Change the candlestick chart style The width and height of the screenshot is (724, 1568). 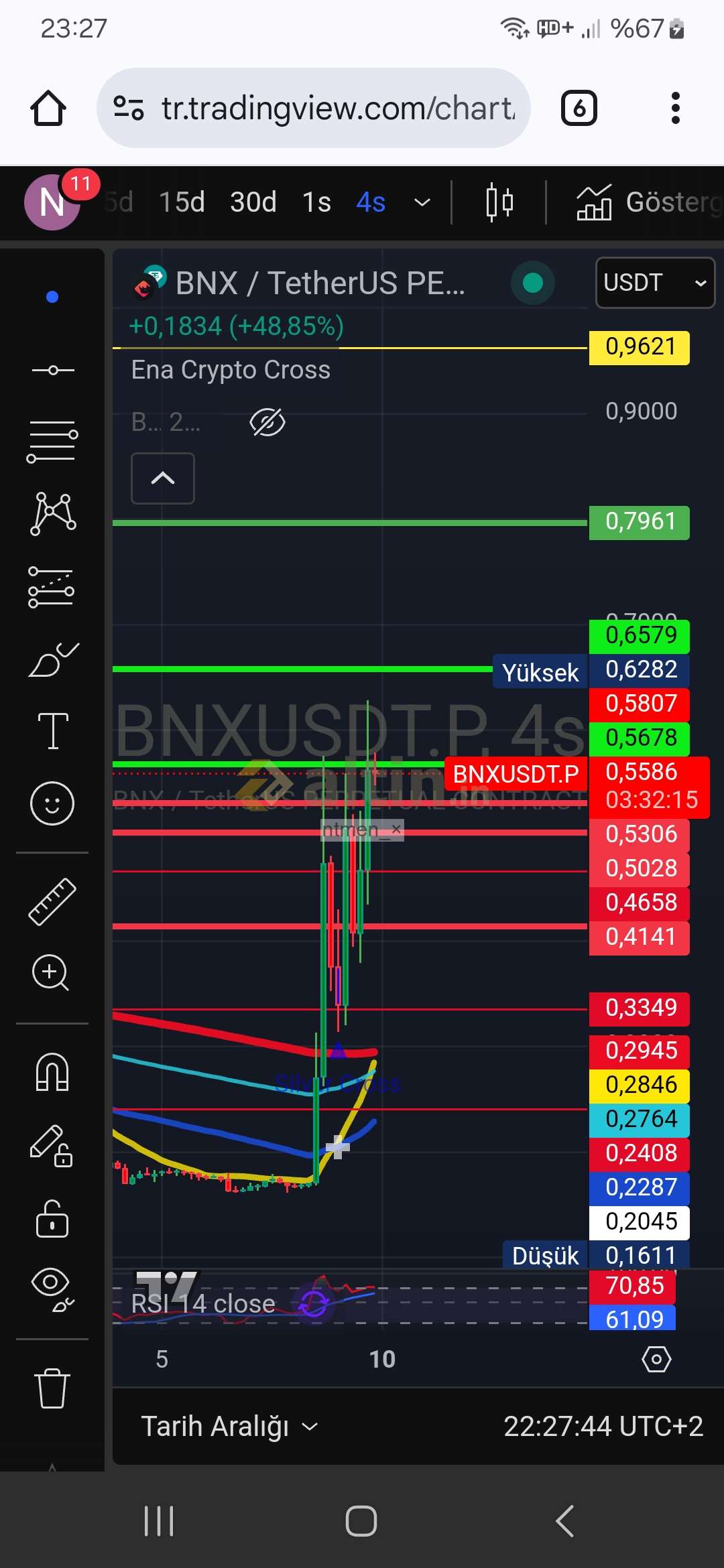click(499, 202)
